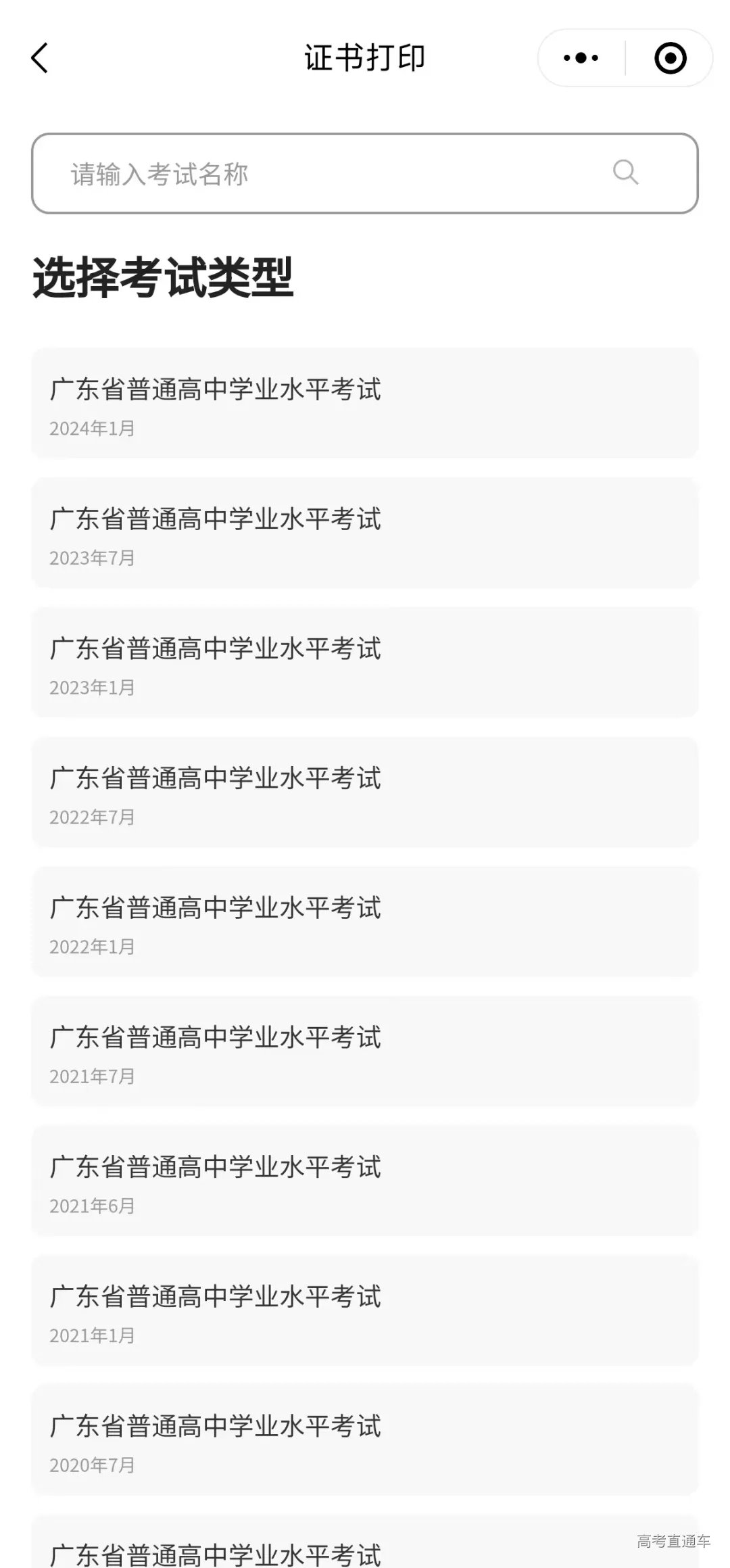Choose the 2022年7月 exam item

pos(365,792)
